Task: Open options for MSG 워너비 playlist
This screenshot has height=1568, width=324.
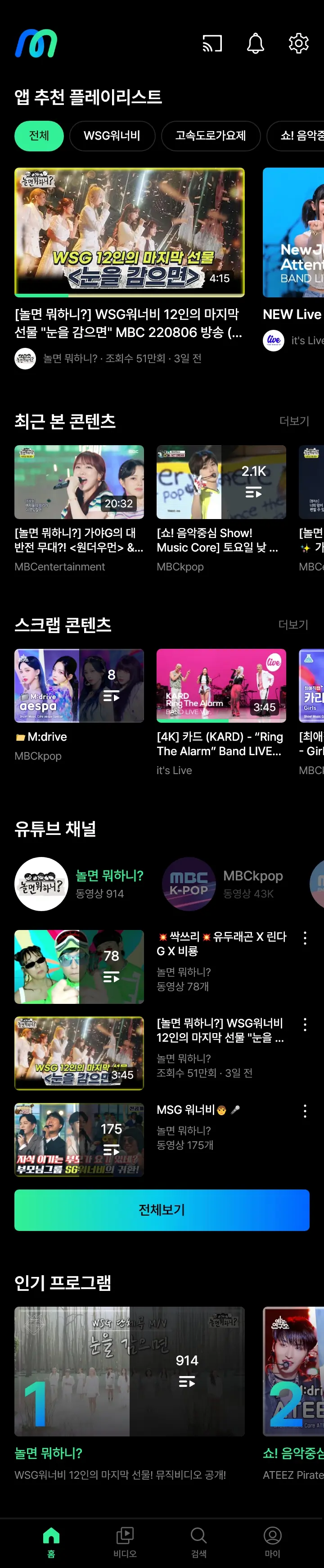Action: pyautogui.click(x=305, y=1111)
